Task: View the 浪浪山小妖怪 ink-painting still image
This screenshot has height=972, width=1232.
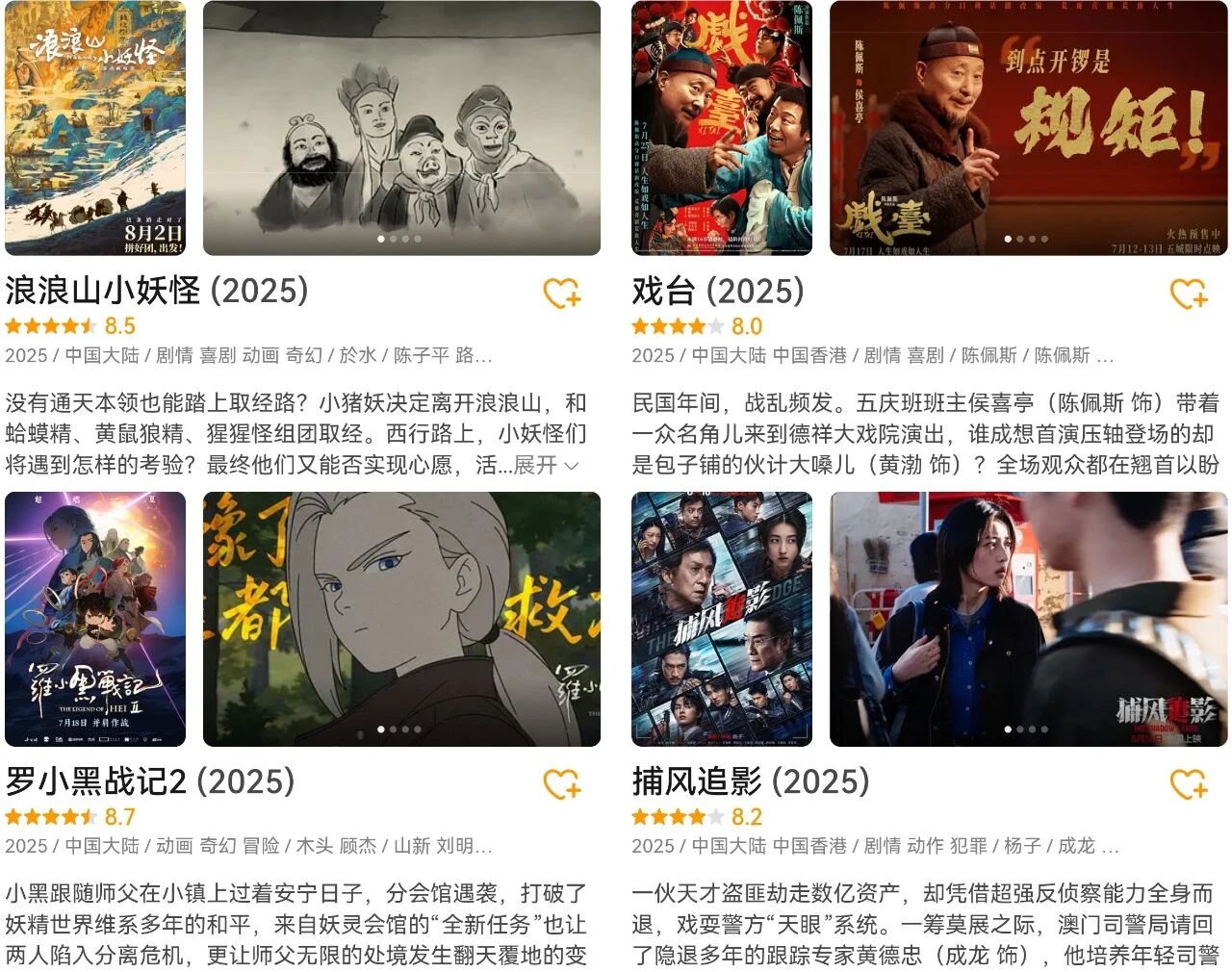Action: coord(401,128)
